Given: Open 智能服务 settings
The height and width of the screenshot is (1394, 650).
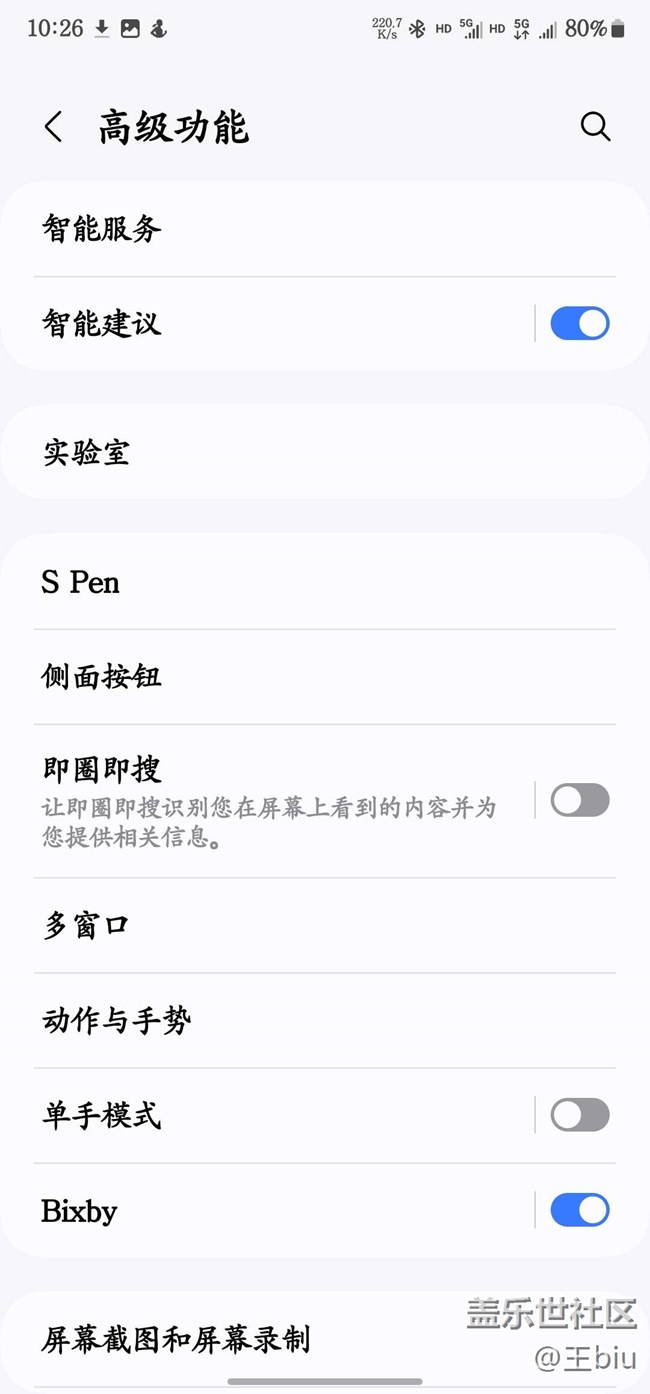Looking at the screenshot, I should 300,229.
